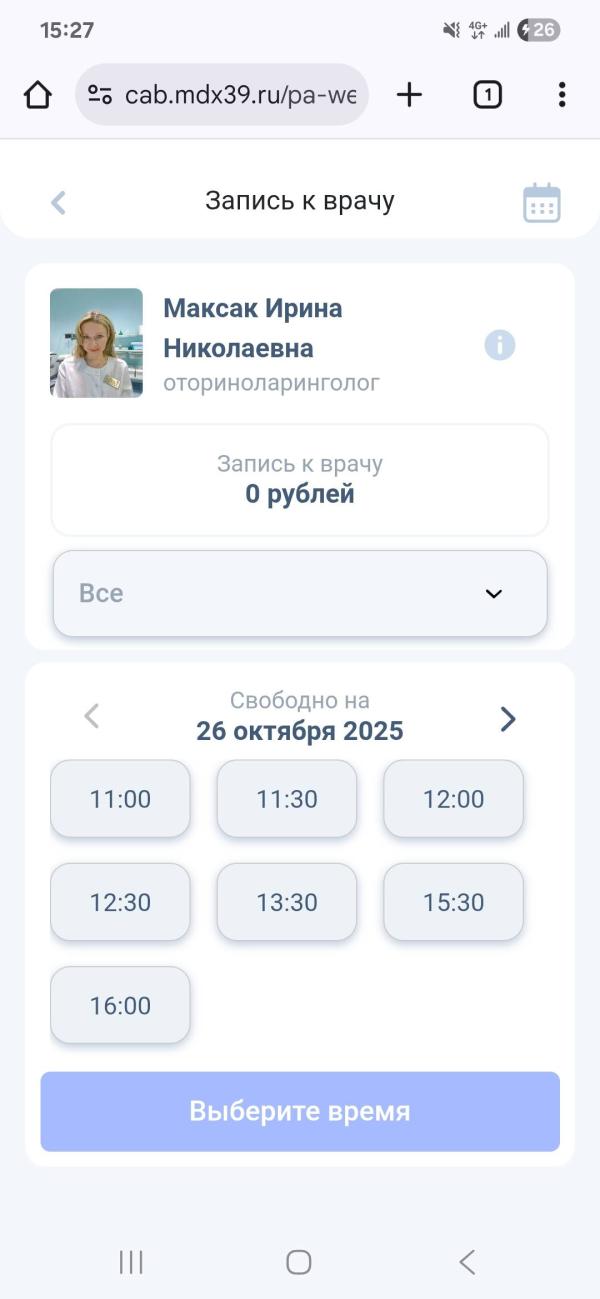Open the browser overflow menu
This screenshot has width=600, height=1299.
coord(562,95)
